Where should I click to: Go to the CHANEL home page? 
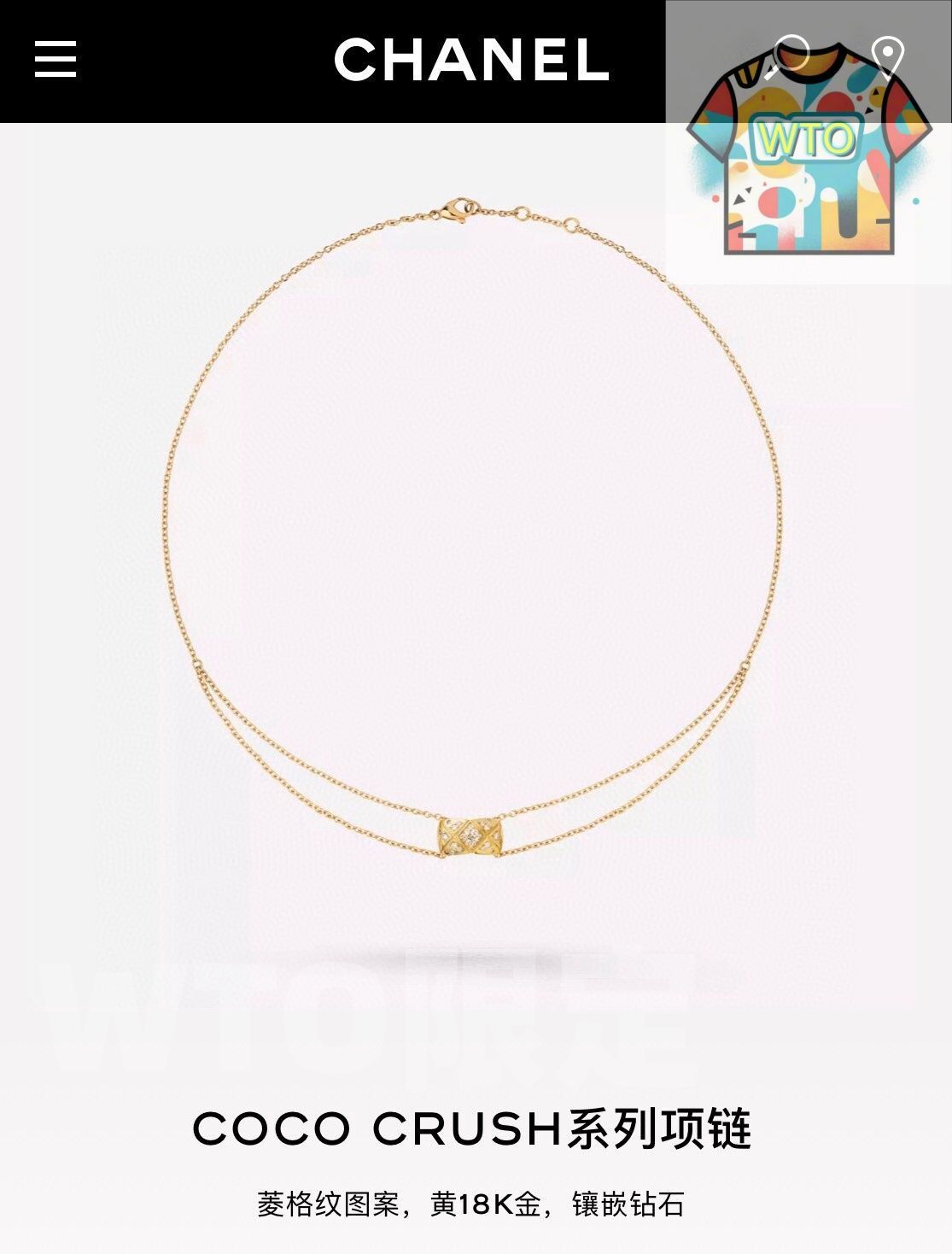(x=471, y=60)
